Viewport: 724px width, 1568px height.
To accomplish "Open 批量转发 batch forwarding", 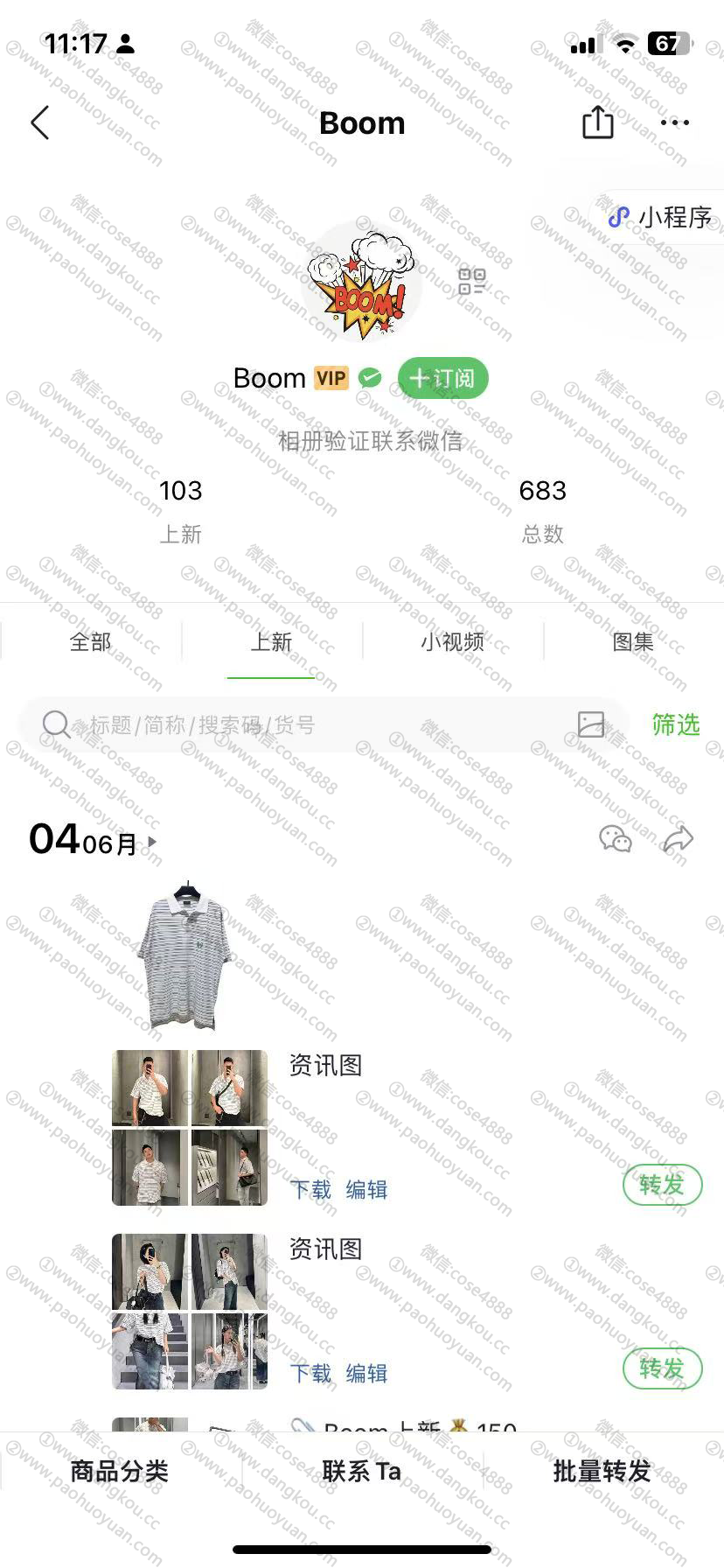I will [602, 1472].
